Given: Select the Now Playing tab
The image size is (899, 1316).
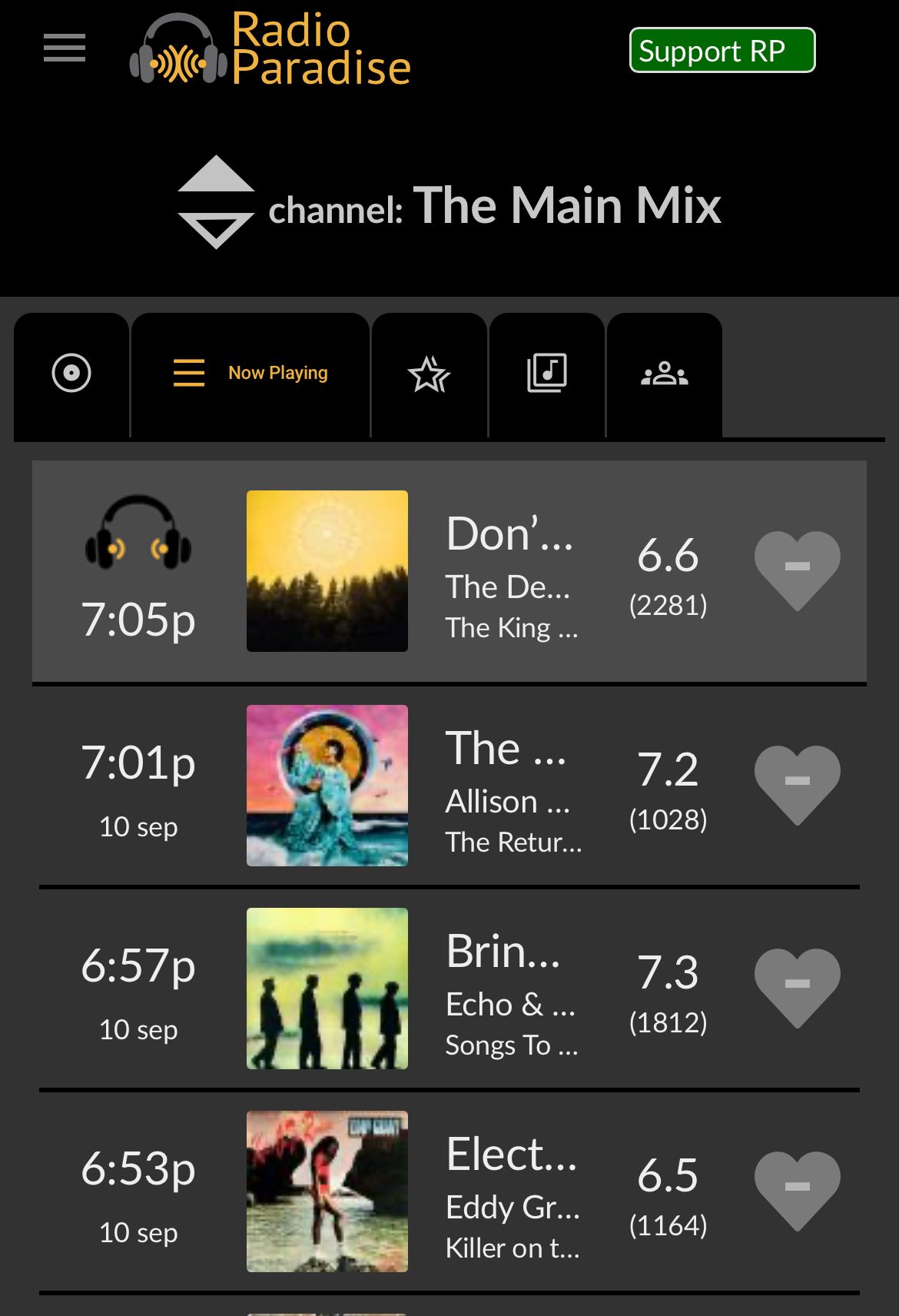Looking at the screenshot, I should 250,374.
